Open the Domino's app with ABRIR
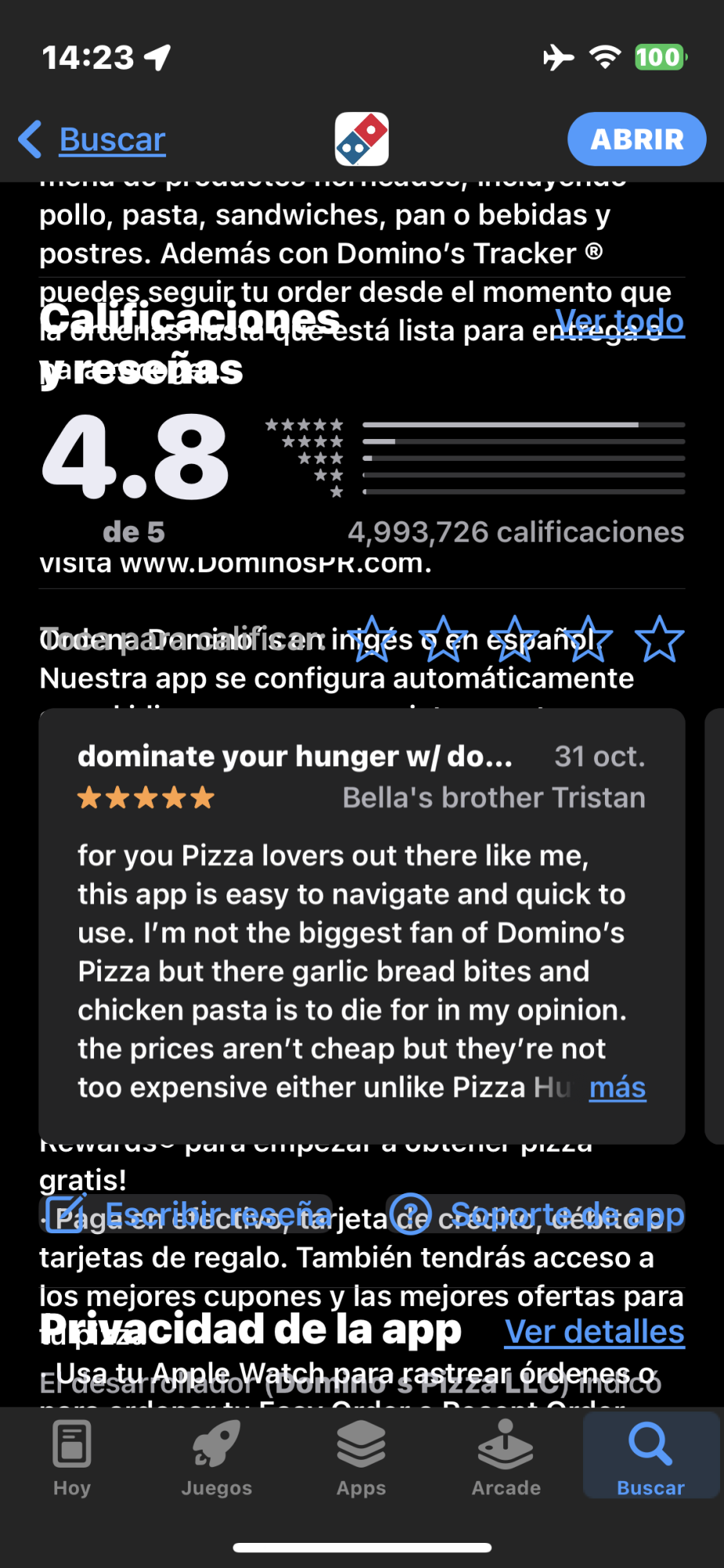The width and height of the screenshot is (724, 1568). coord(636,140)
